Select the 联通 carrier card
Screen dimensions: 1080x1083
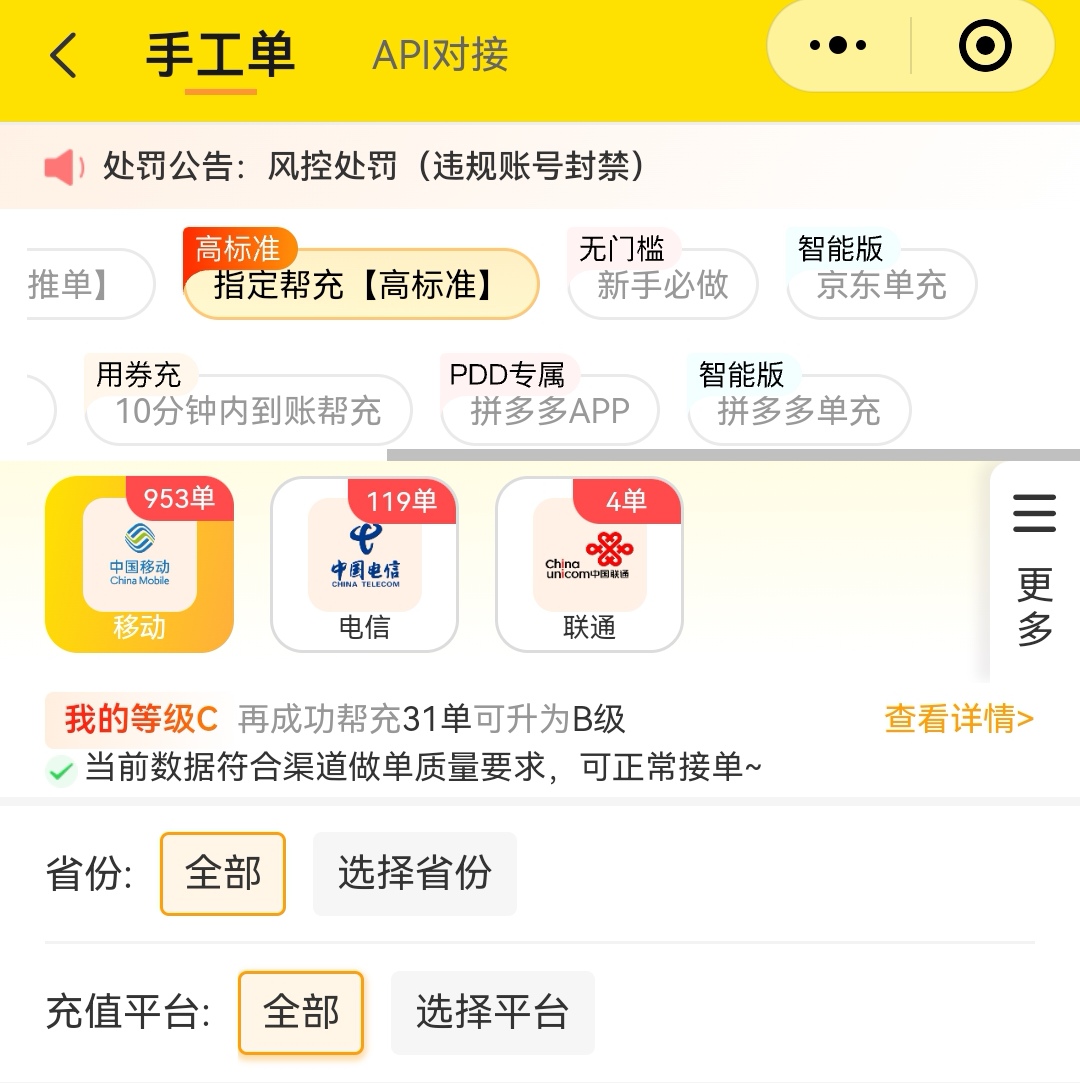pyautogui.click(x=589, y=564)
